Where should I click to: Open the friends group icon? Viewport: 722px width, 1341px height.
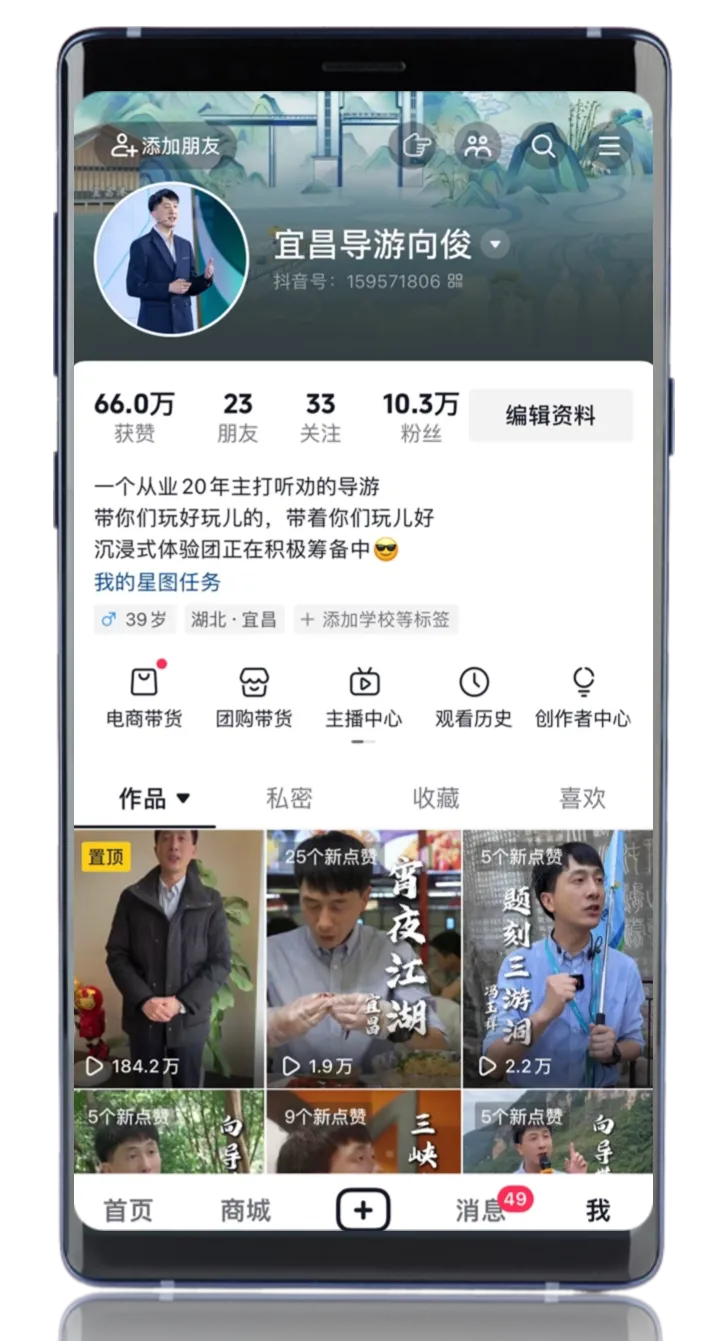click(478, 147)
